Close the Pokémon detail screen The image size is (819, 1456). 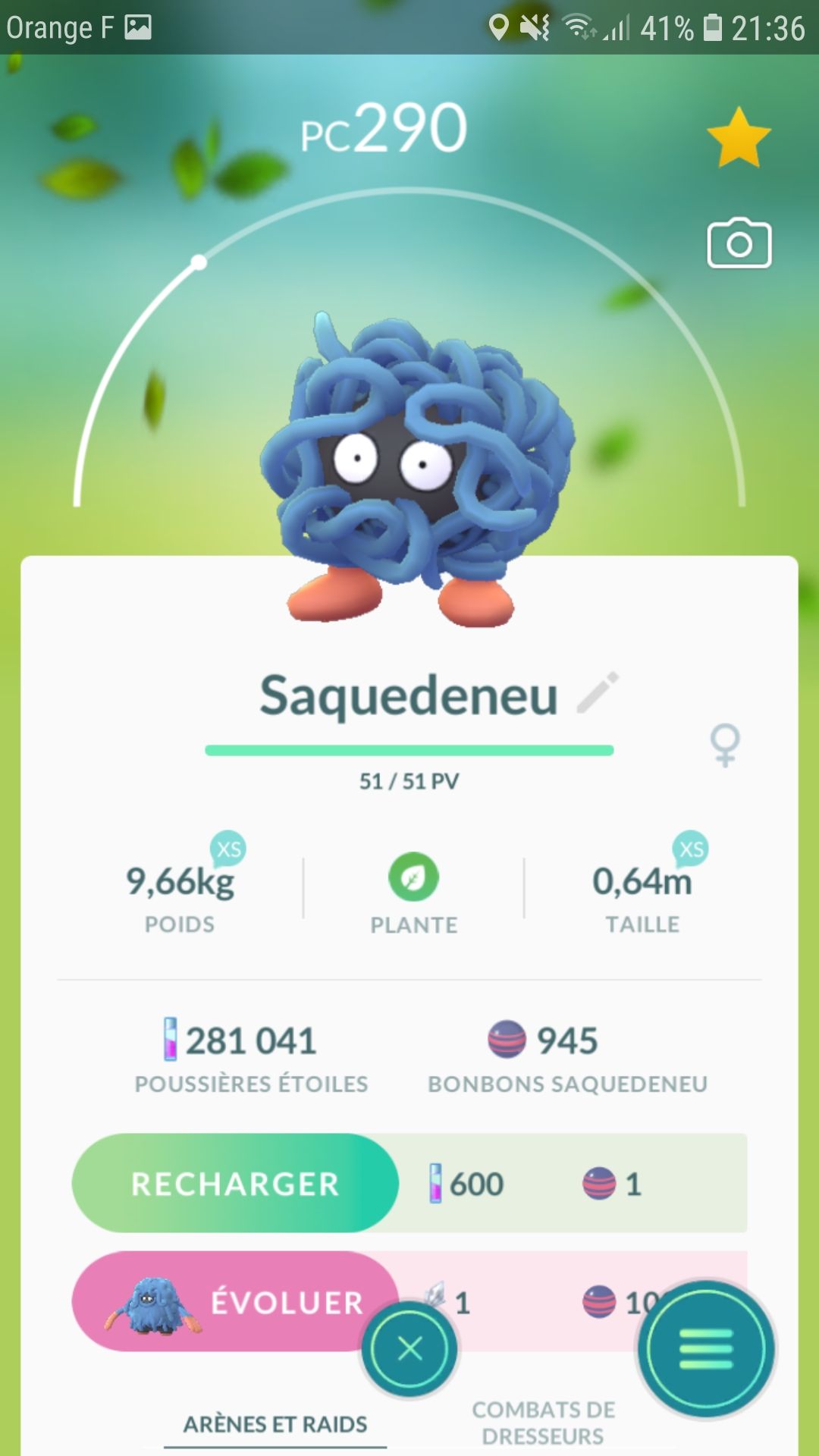[x=409, y=1348]
